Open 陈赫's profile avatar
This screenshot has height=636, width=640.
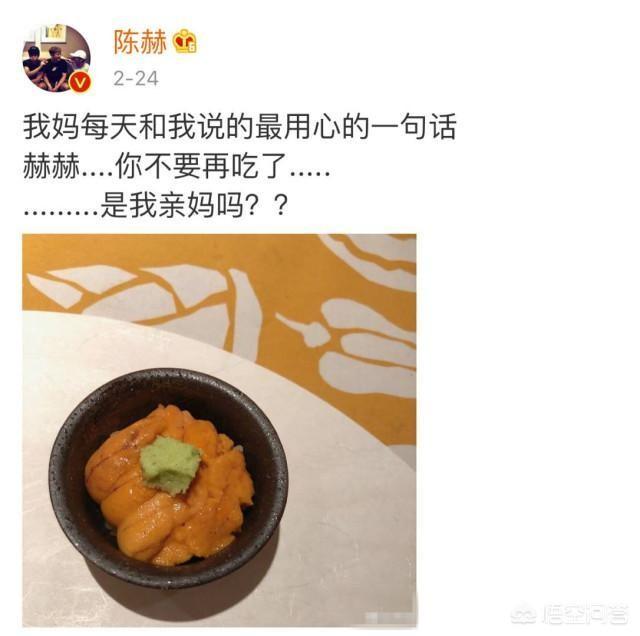[x=56, y=58]
